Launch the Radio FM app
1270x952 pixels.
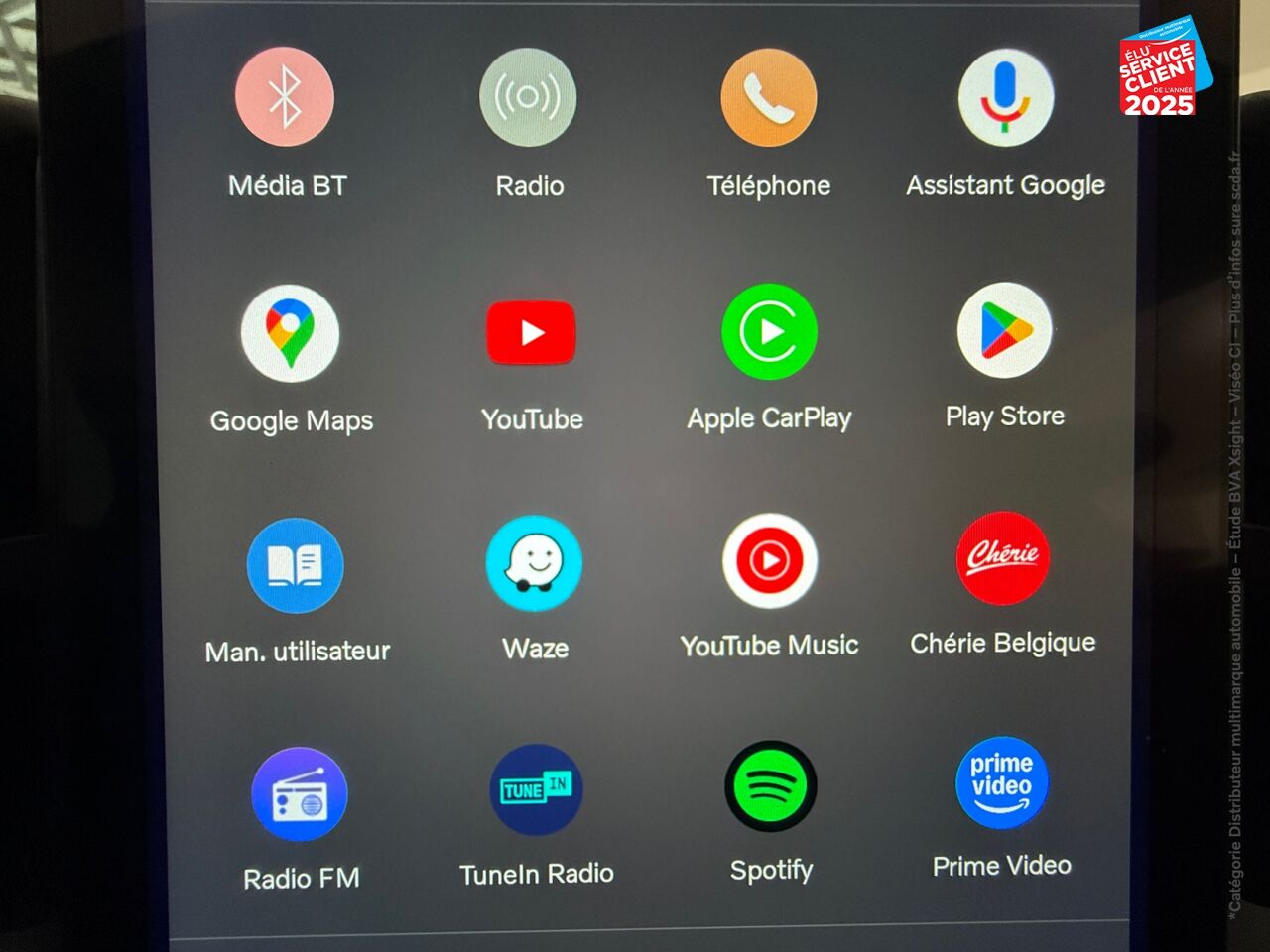pyautogui.click(x=300, y=794)
